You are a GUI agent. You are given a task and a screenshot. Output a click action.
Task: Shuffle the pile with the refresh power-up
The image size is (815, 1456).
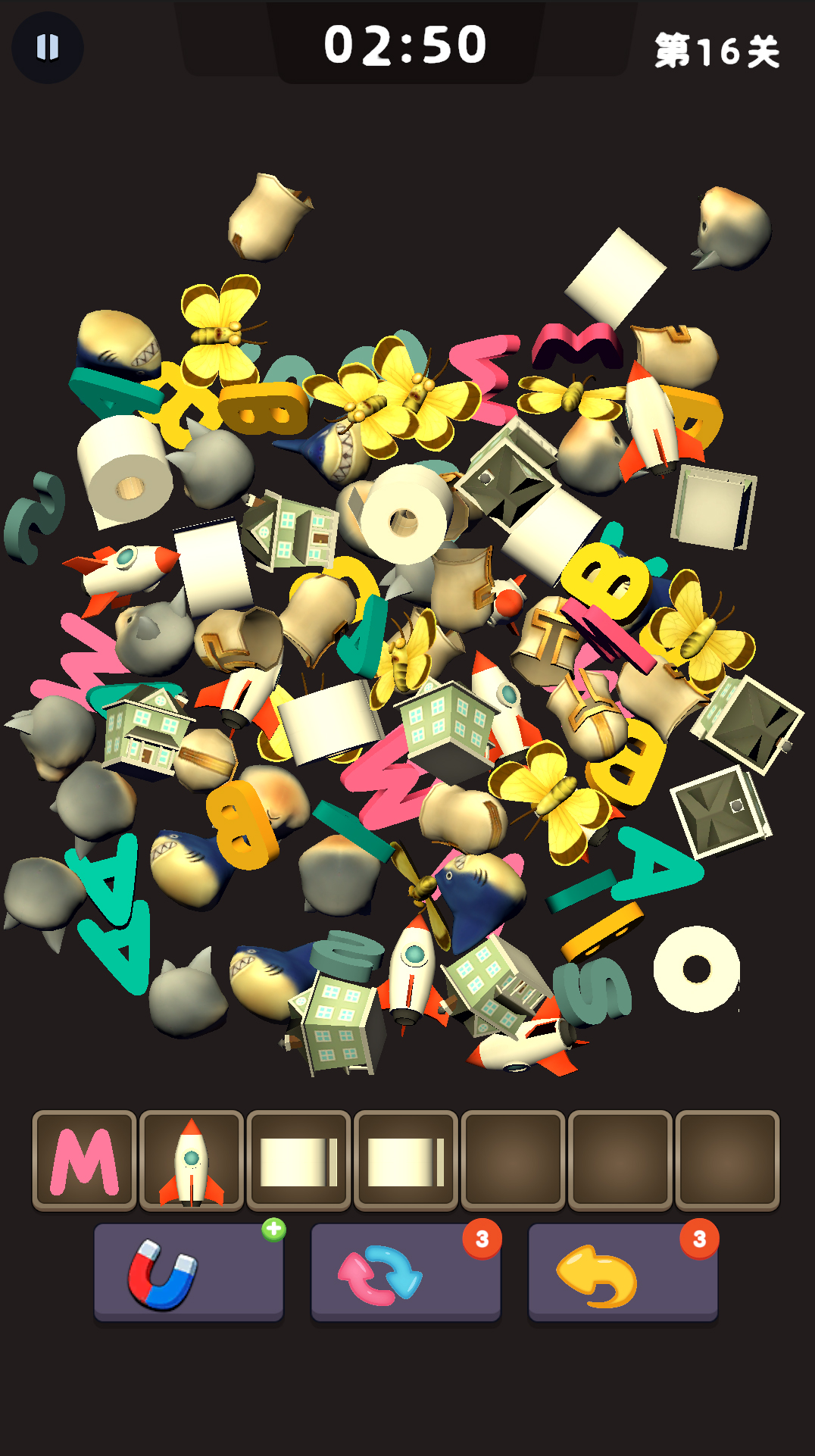point(405,1272)
